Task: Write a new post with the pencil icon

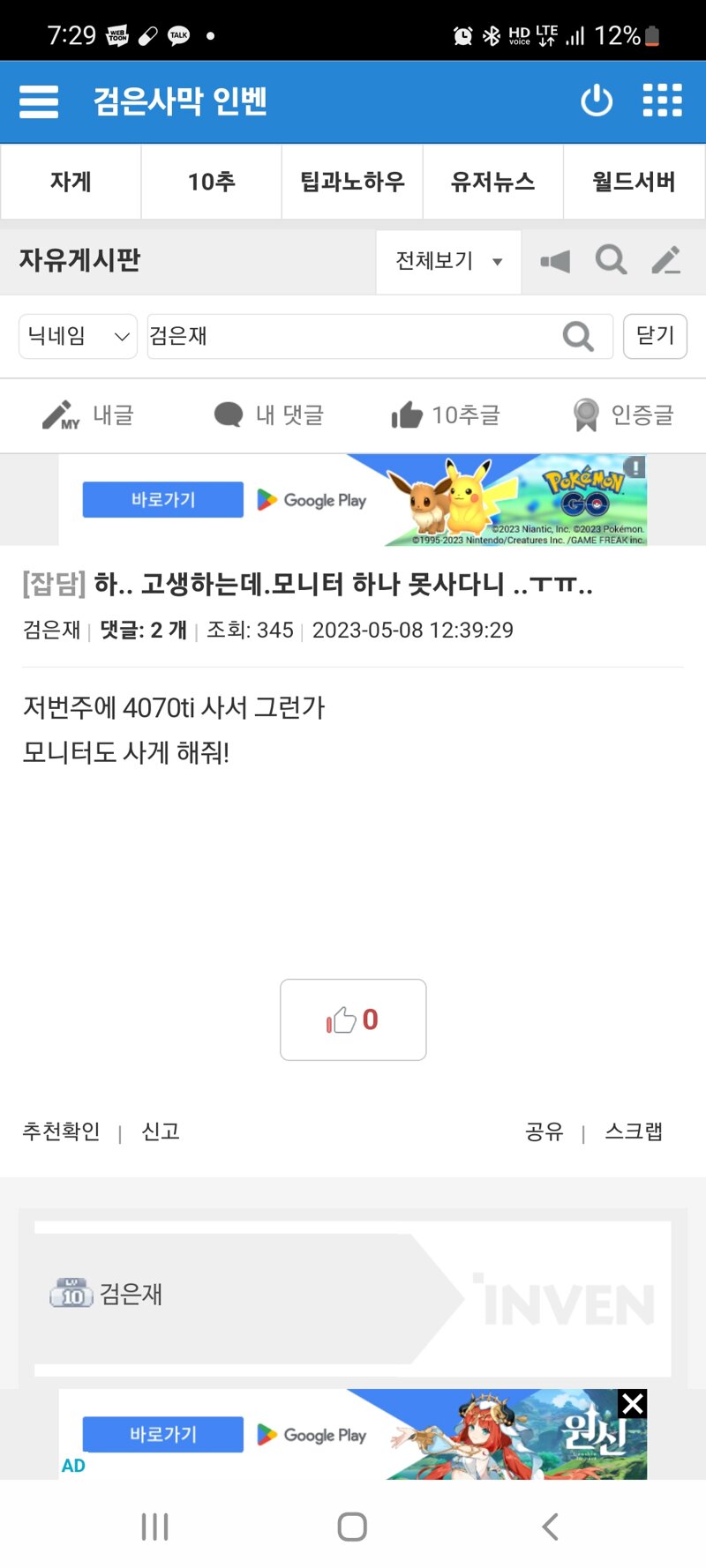Action: coord(665,261)
